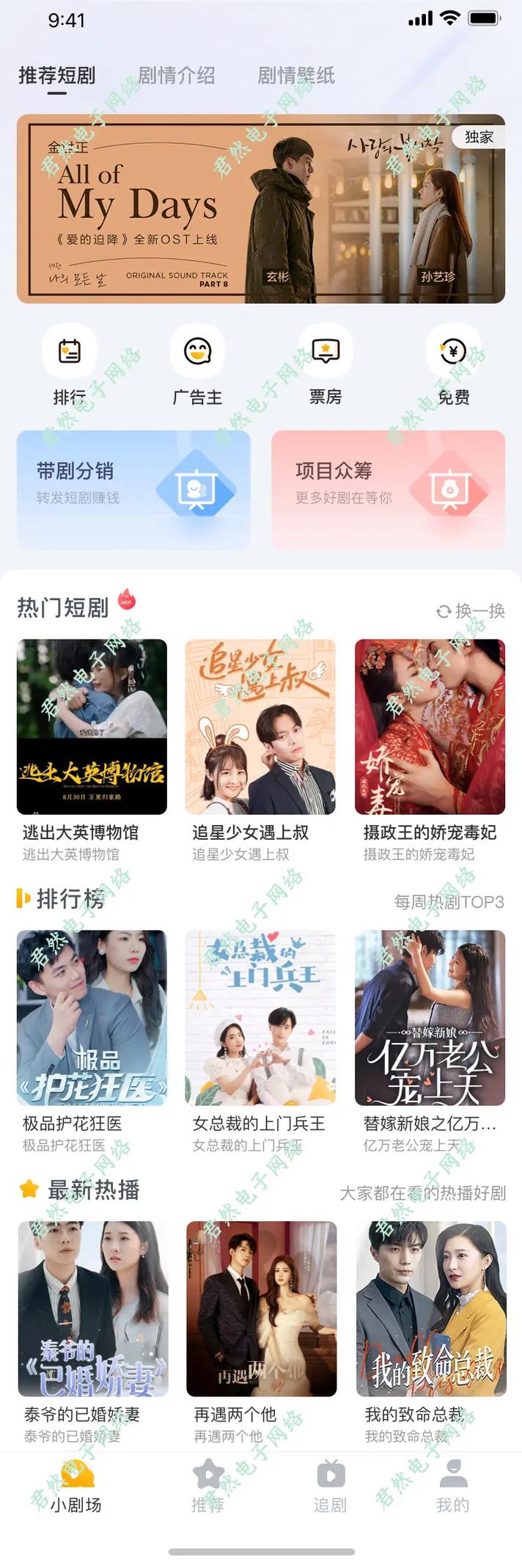The height and width of the screenshot is (1568, 522).
Task: Go to the 推荐 bottom tab
Action: click(208, 1486)
